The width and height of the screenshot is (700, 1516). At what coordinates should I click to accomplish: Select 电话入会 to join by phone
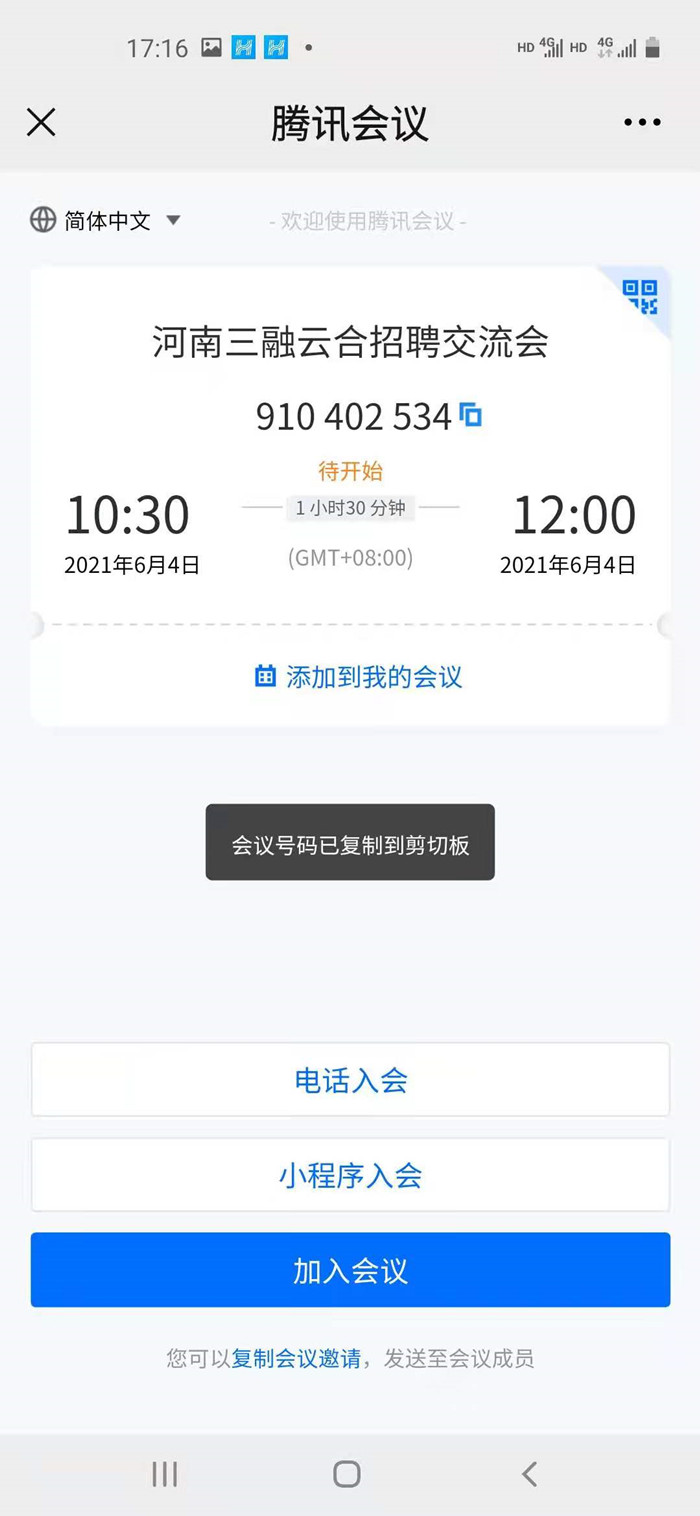pyautogui.click(x=350, y=1080)
